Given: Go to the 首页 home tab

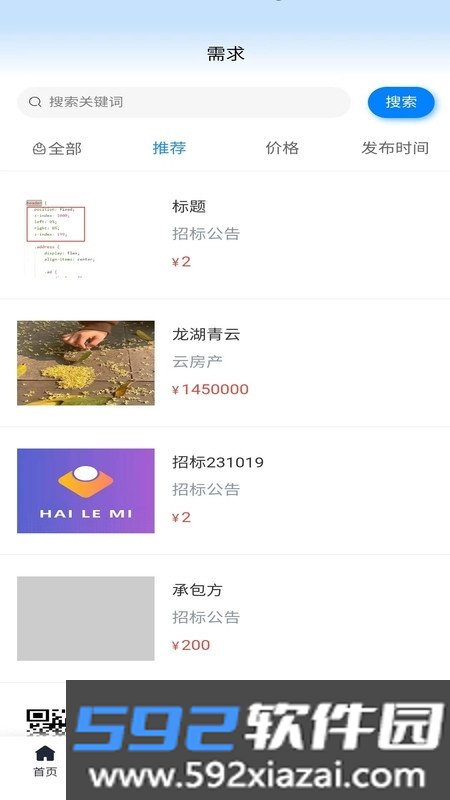Looking at the screenshot, I should coord(45,761).
